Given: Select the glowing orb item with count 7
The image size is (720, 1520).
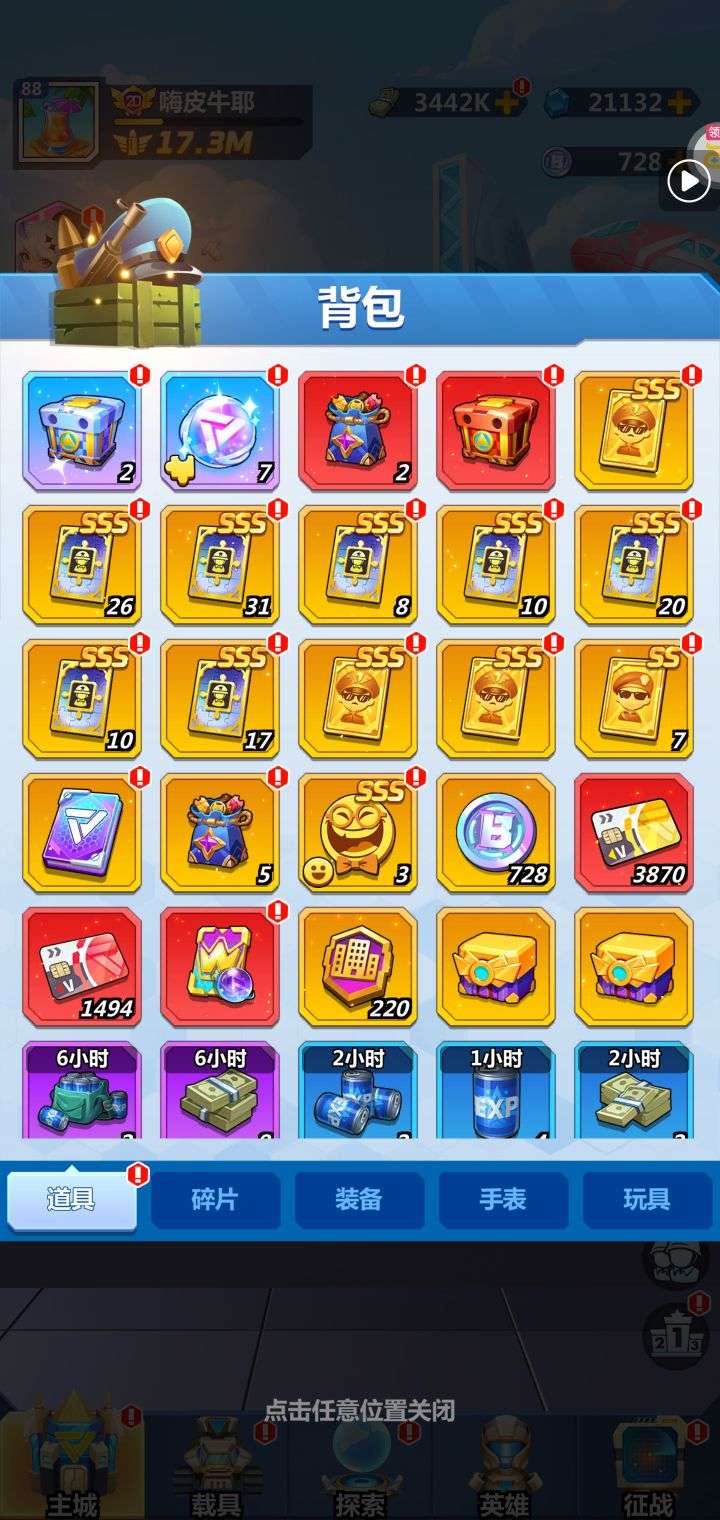Looking at the screenshot, I should pyautogui.click(x=220, y=431).
